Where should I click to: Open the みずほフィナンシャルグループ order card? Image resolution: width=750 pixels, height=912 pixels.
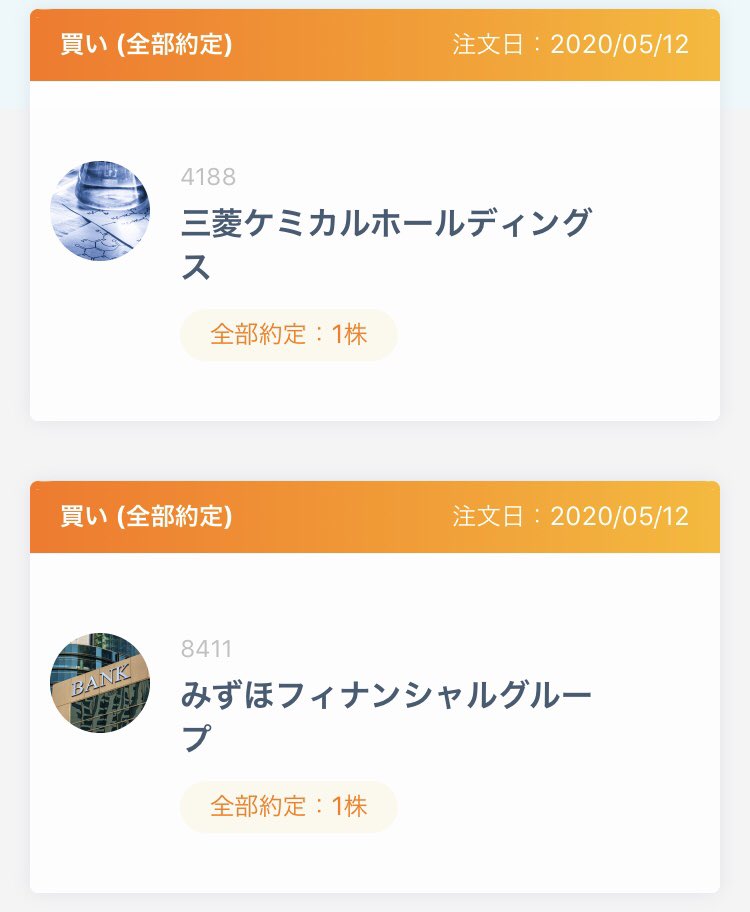click(375, 686)
